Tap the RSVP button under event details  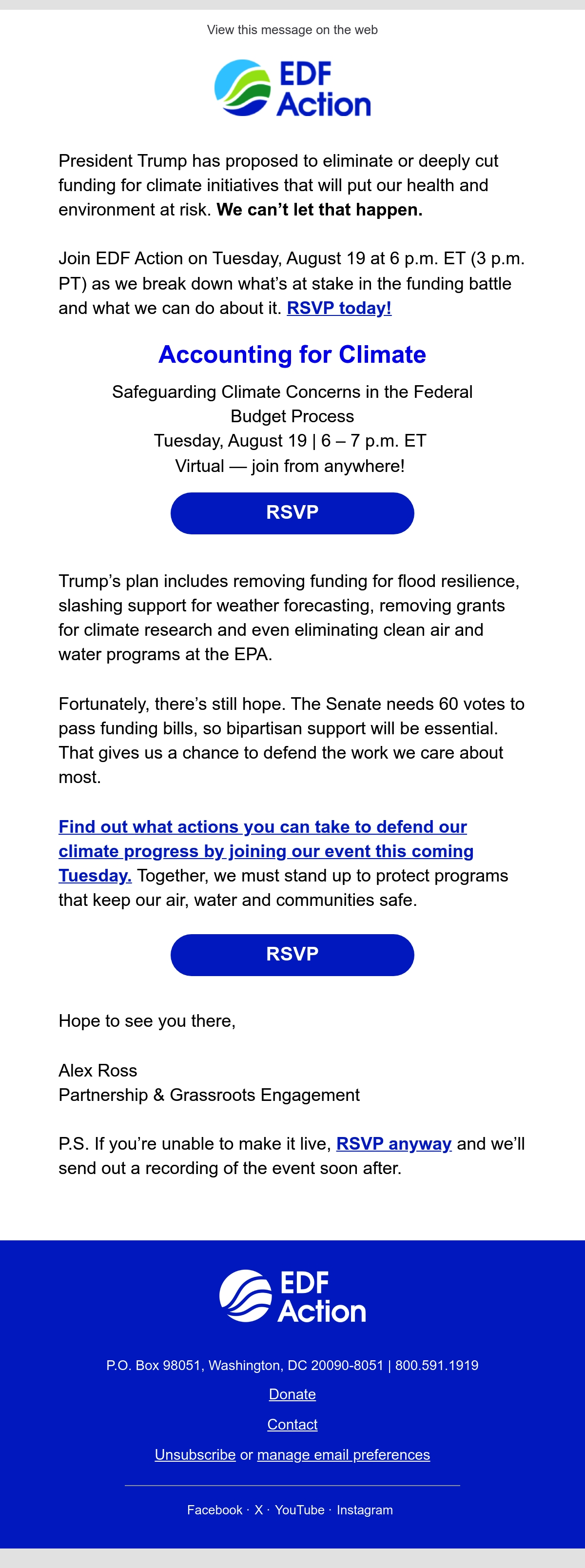(292, 513)
